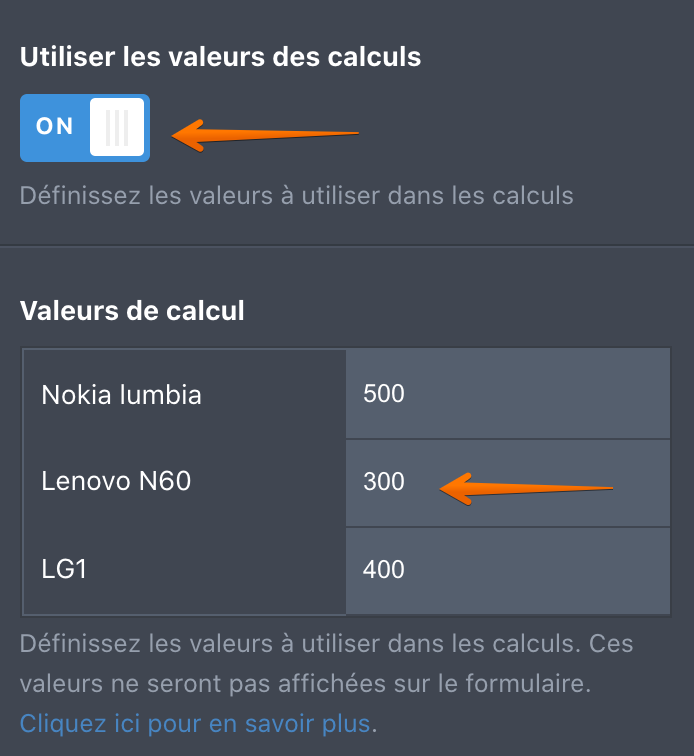Open the Cliquez ici pour en savoir plus link
This screenshot has width=694, height=756.
[195, 723]
